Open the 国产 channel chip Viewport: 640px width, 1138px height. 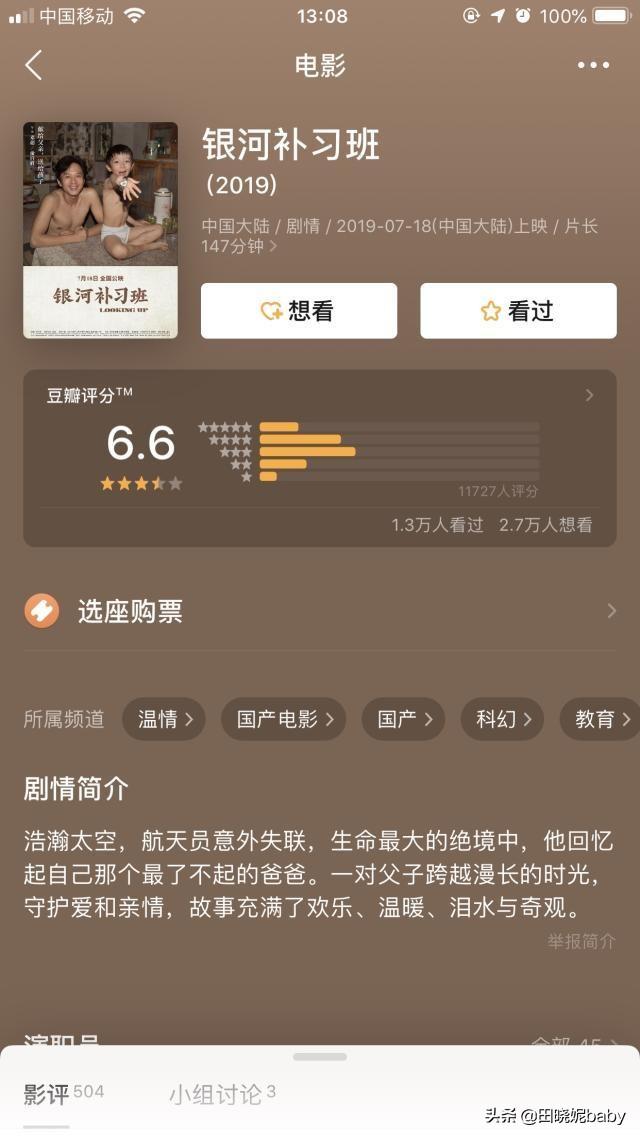pyautogui.click(x=403, y=719)
